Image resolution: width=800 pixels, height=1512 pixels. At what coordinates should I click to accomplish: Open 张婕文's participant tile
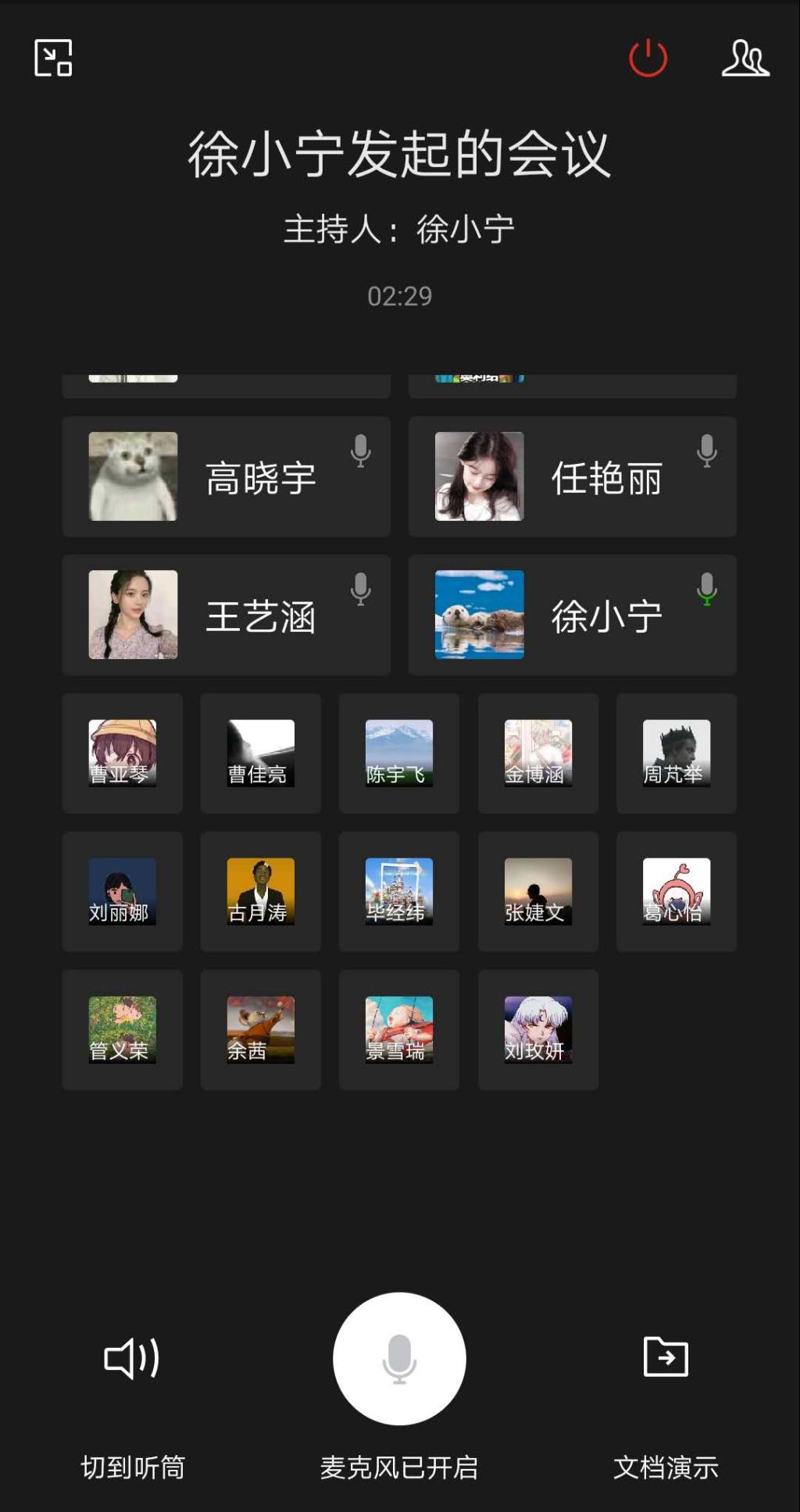click(x=537, y=891)
